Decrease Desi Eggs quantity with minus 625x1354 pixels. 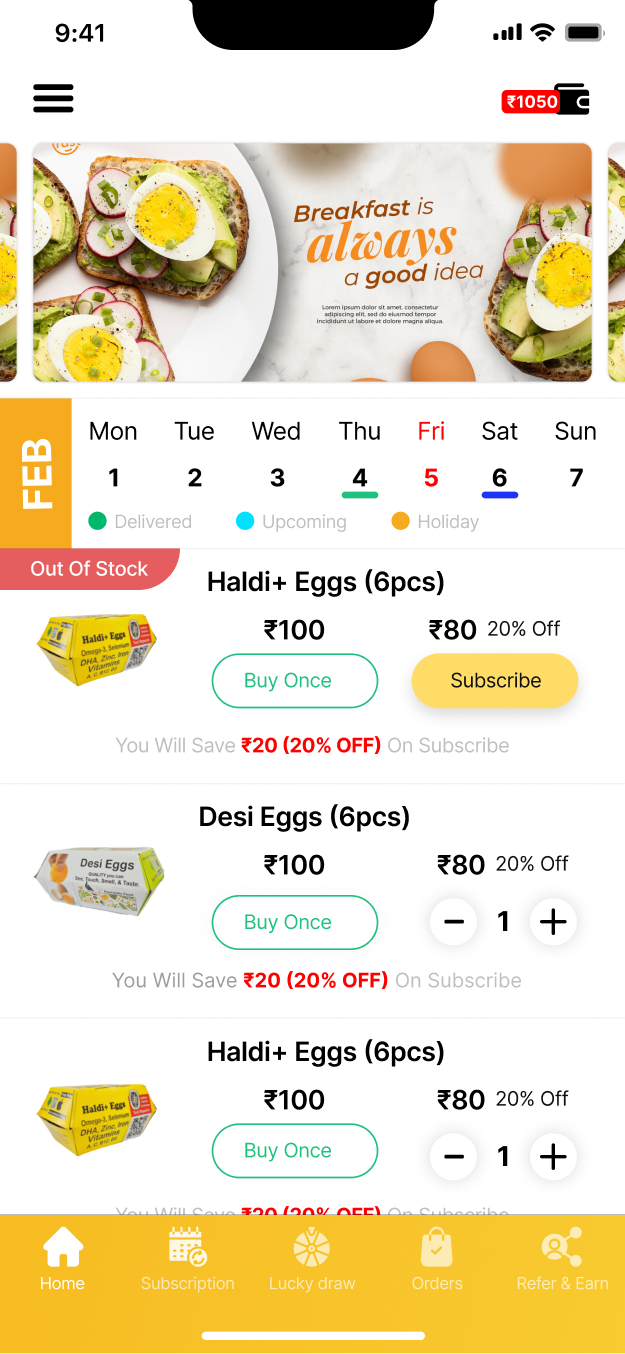click(x=454, y=922)
